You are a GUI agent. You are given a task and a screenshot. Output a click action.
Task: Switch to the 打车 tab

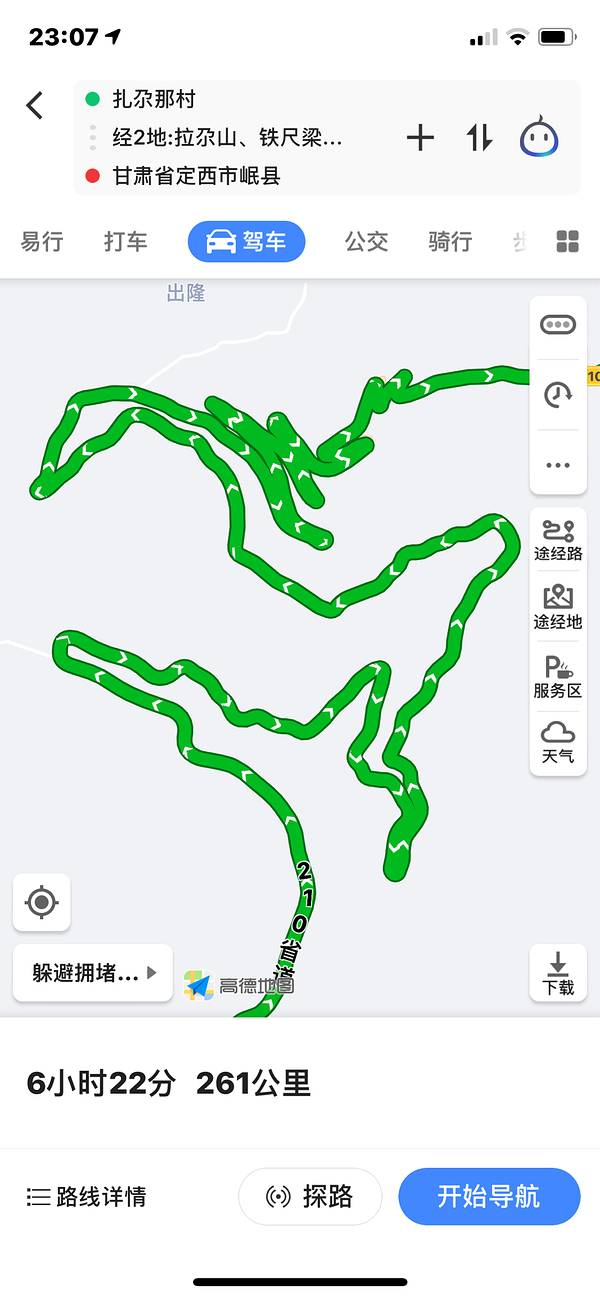point(125,241)
